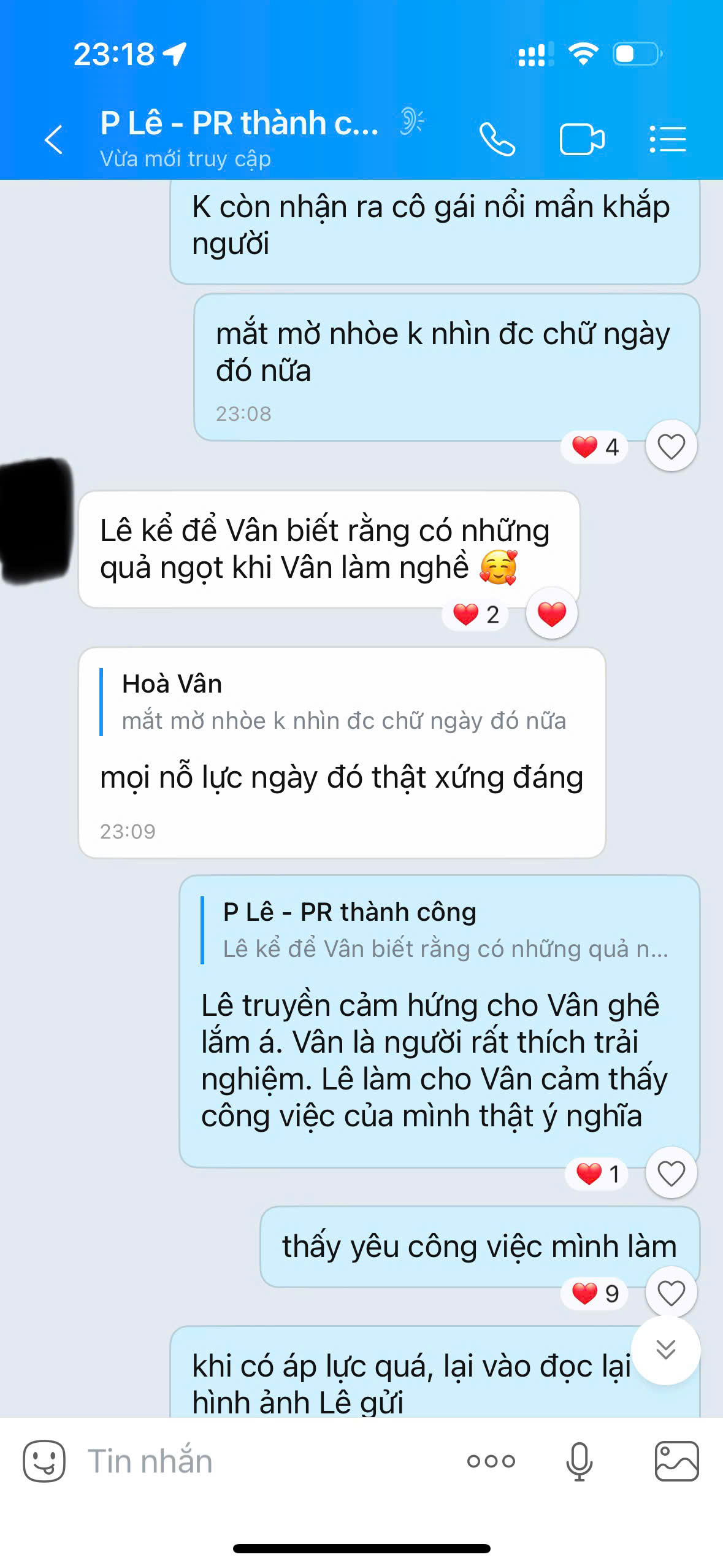723x1568 pixels.
Task: View 9 reactions on "thấy yêu công việc"
Action: coord(594,1293)
